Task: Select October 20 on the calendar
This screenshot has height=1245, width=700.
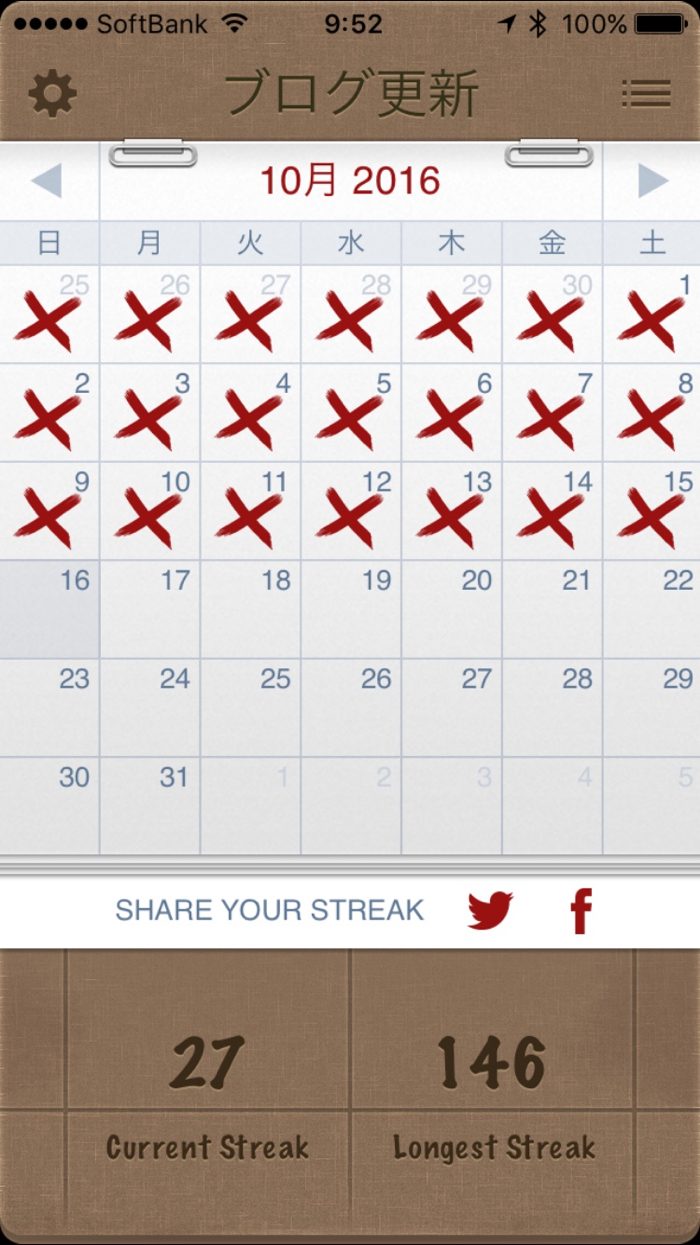Action: coord(452,609)
